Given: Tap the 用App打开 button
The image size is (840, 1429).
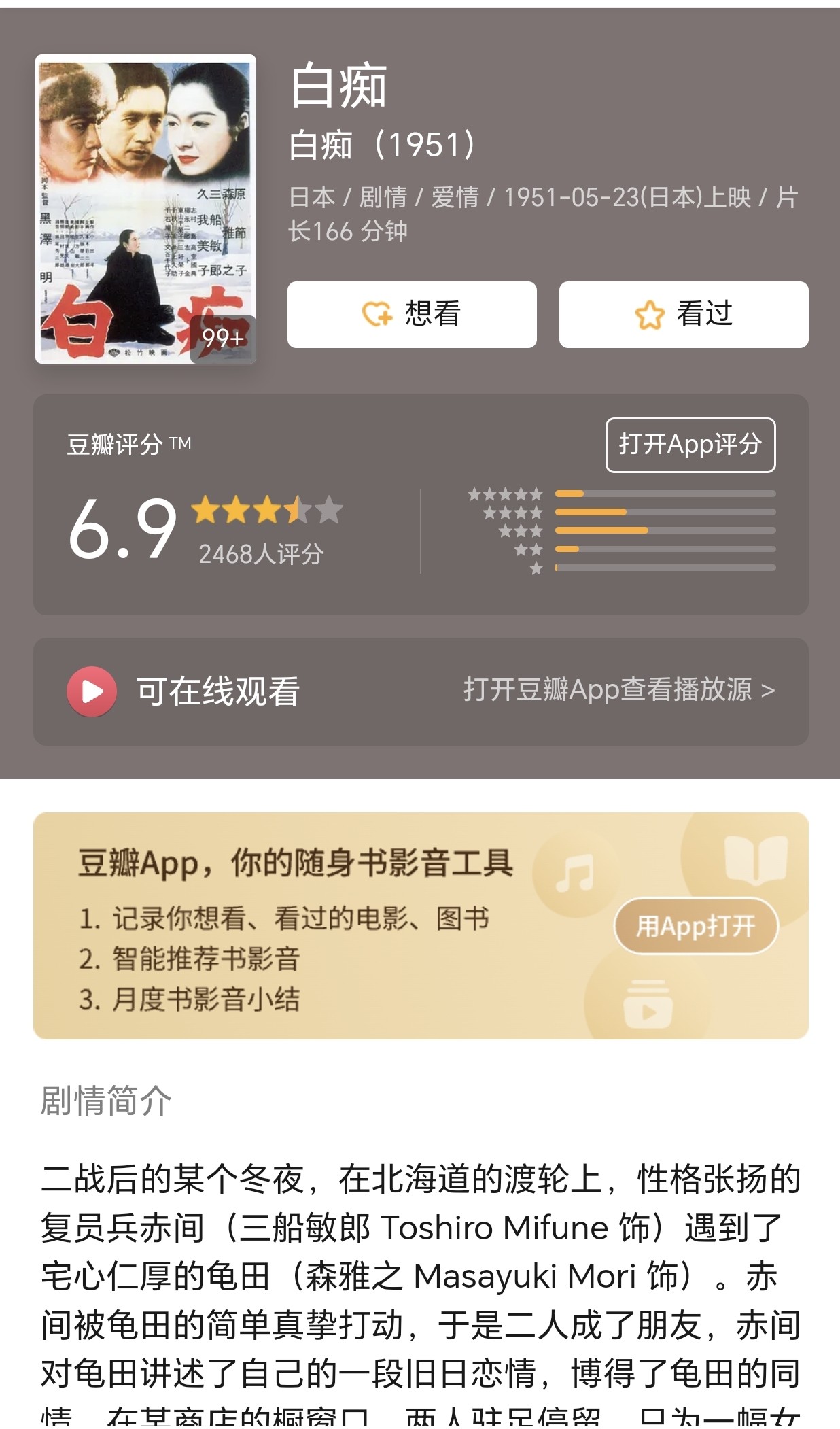Looking at the screenshot, I should coord(695,926).
